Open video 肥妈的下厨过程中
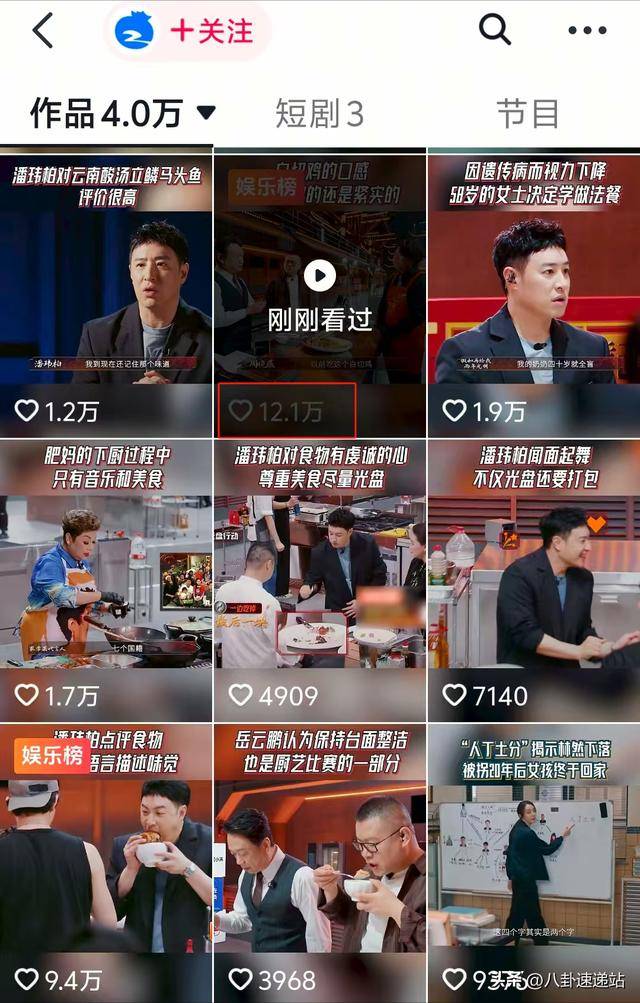The image size is (640, 1003). coord(106,575)
